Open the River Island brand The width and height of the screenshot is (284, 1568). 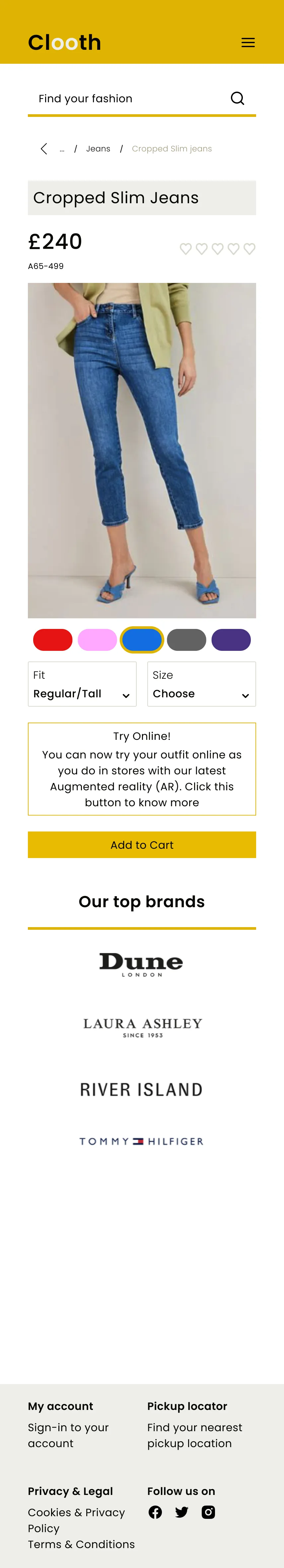coord(142,1089)
